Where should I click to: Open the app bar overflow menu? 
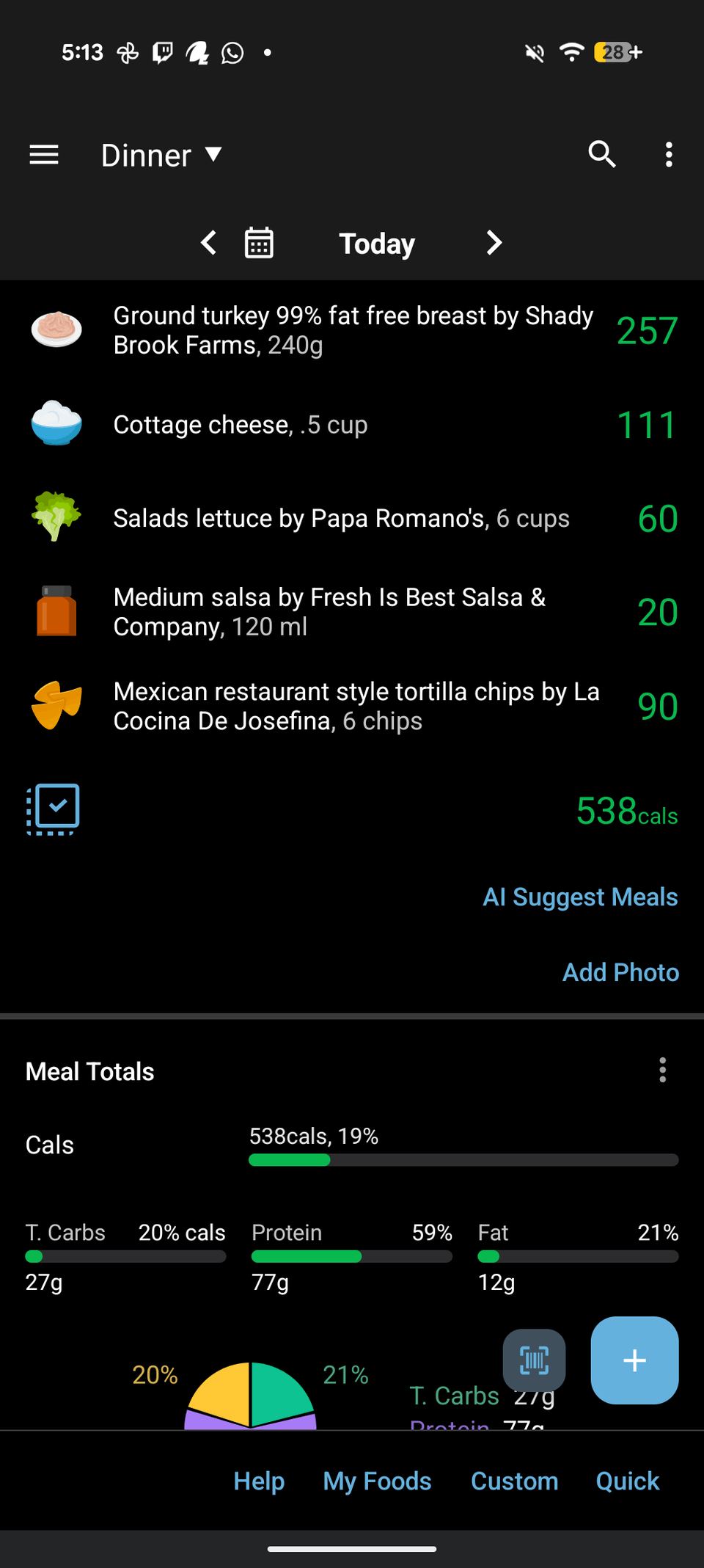(668, 155)
